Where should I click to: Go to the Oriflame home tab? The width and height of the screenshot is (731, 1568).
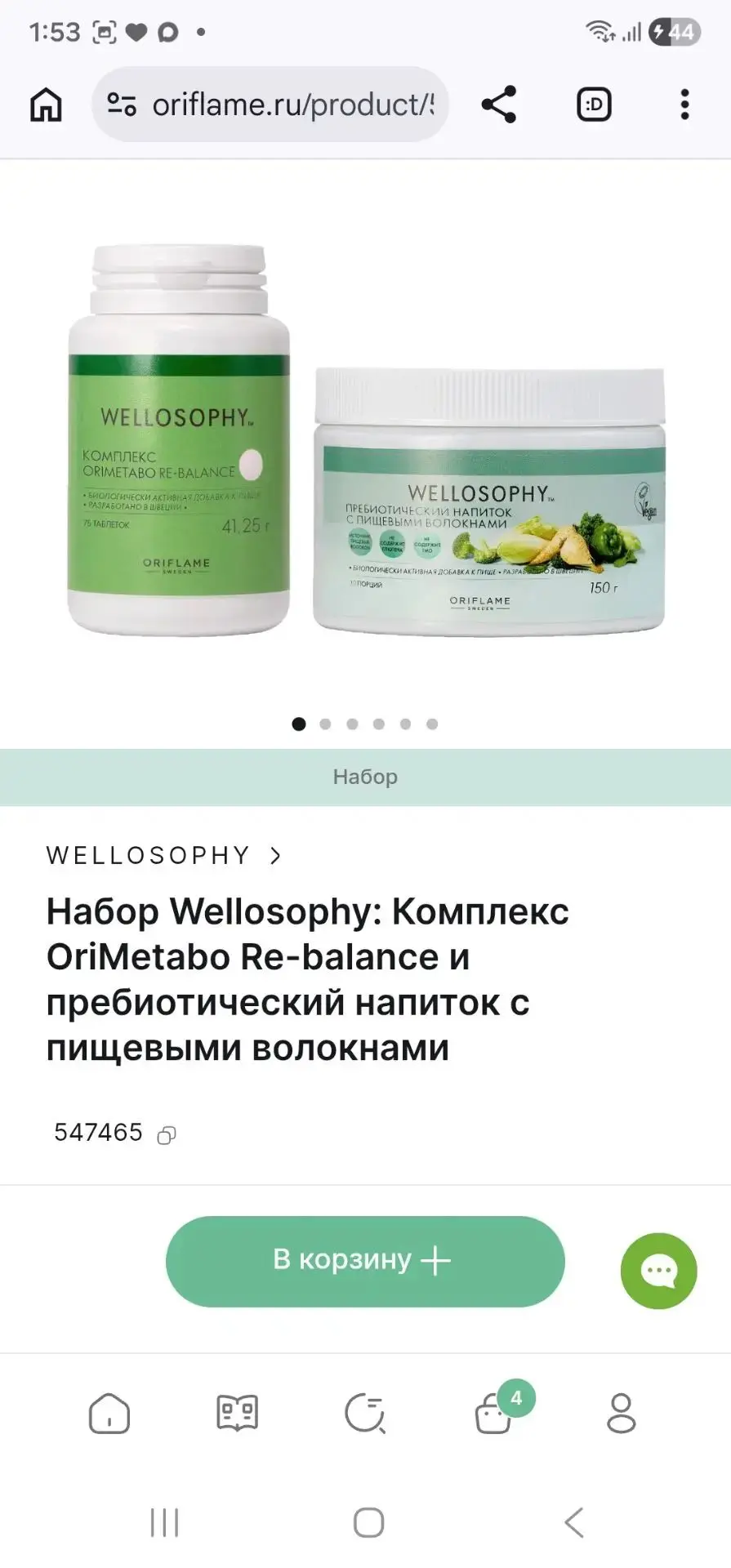109,1413
